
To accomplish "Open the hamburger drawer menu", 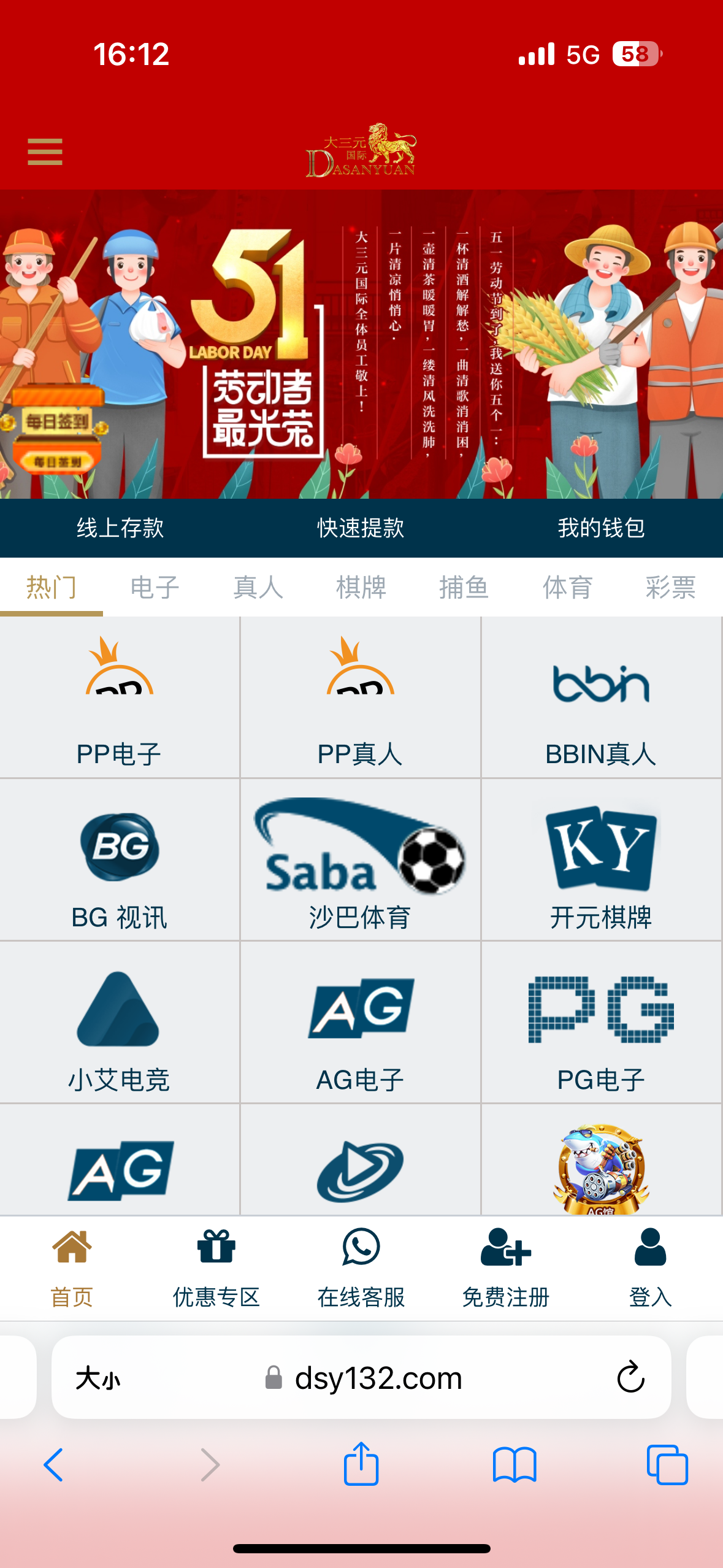I will pyautogui.click(x=45, y=152).
